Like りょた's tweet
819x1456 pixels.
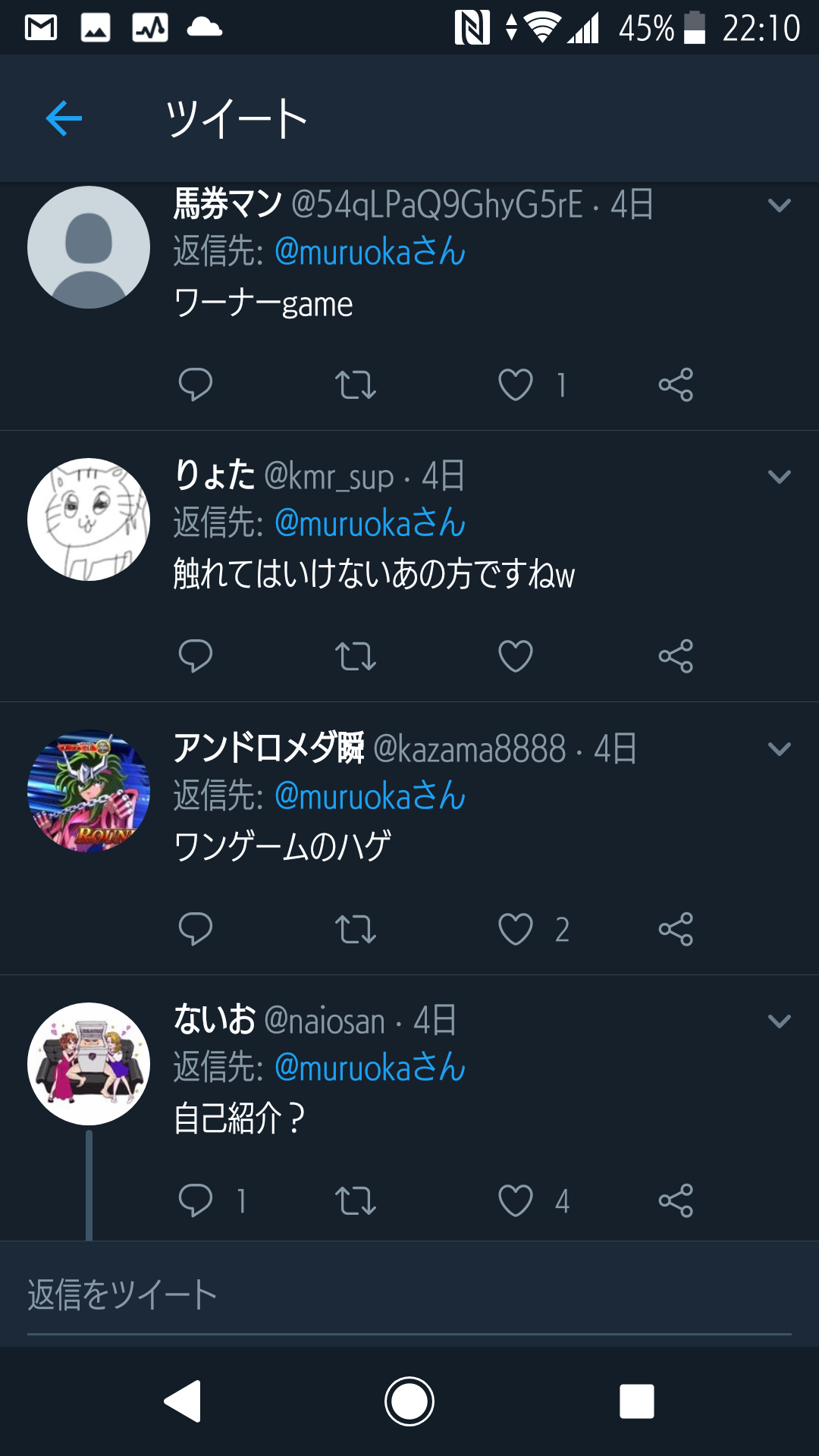coord(516,656)
